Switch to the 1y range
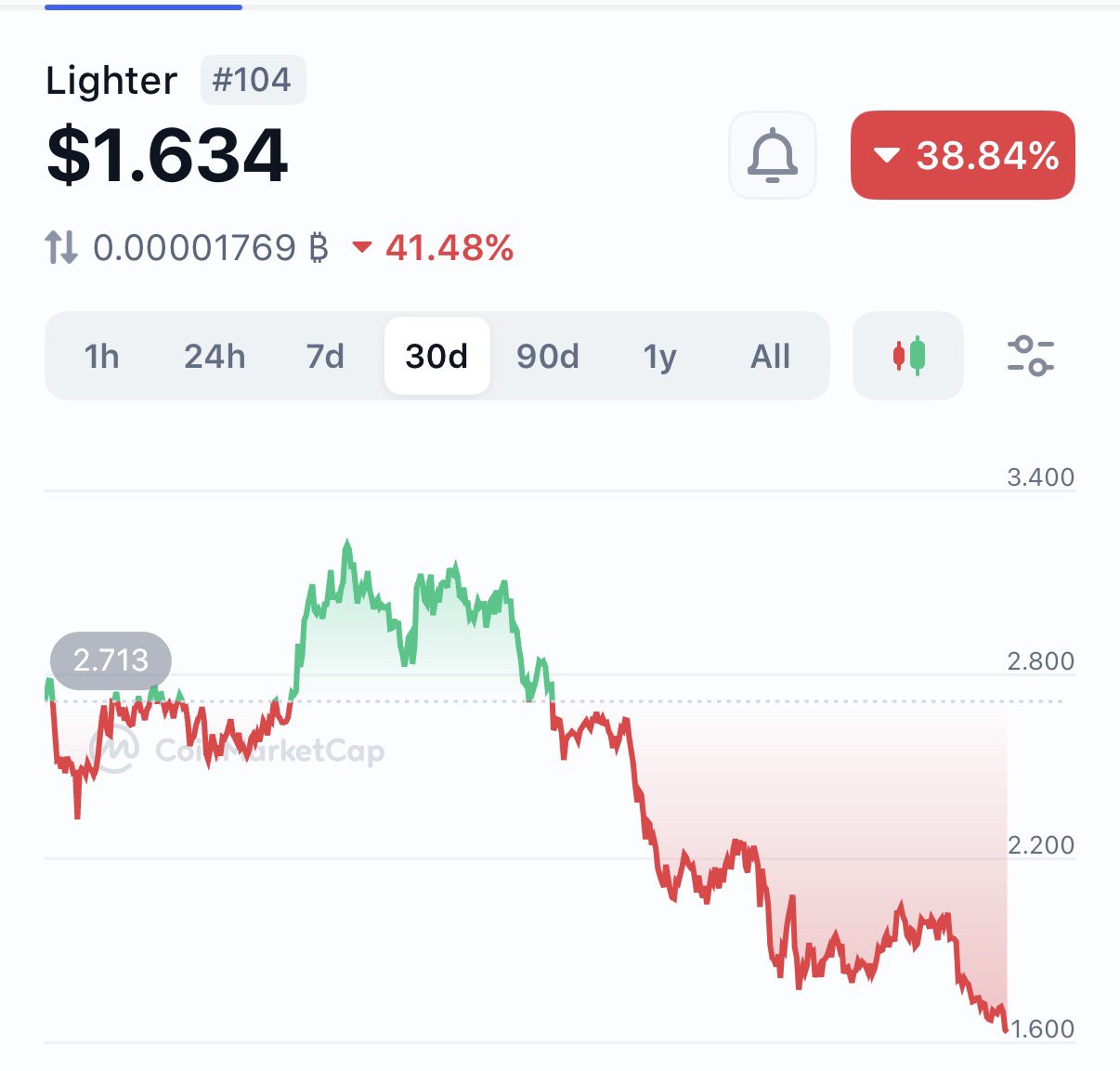The height and width of the screenshot is (1071, 1120). [x=659, y=356]
